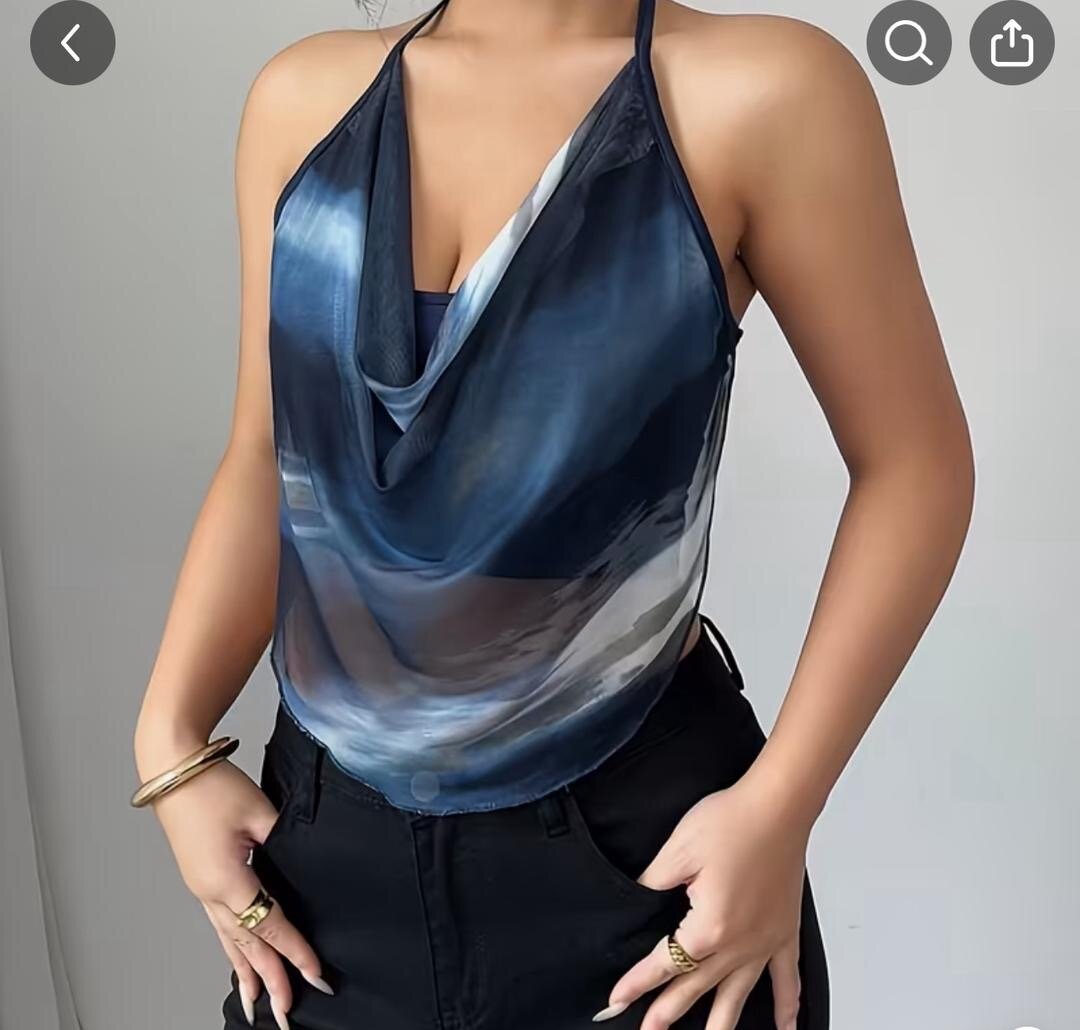The height and width of the screenshot is (1030, 1080).
Task: Share this product
Action: (x=1011, y=43)
